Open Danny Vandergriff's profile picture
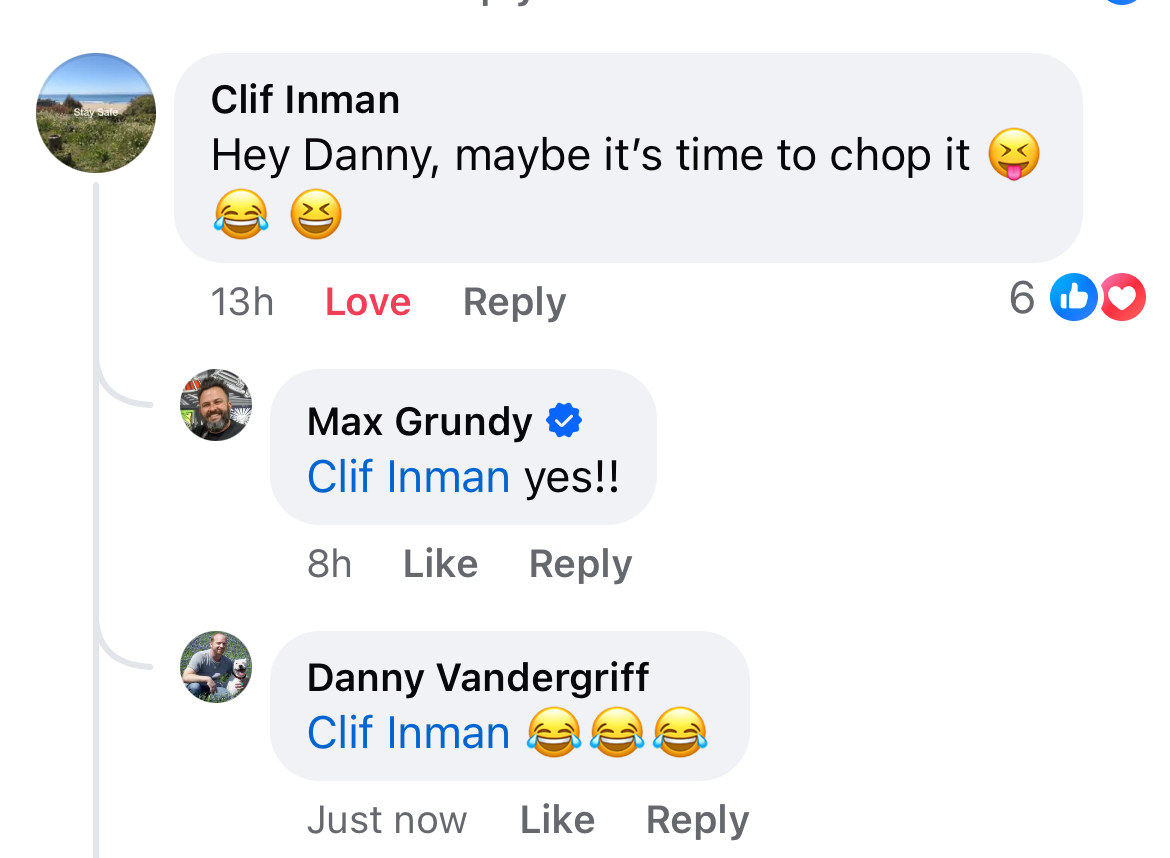 point(216,667)
